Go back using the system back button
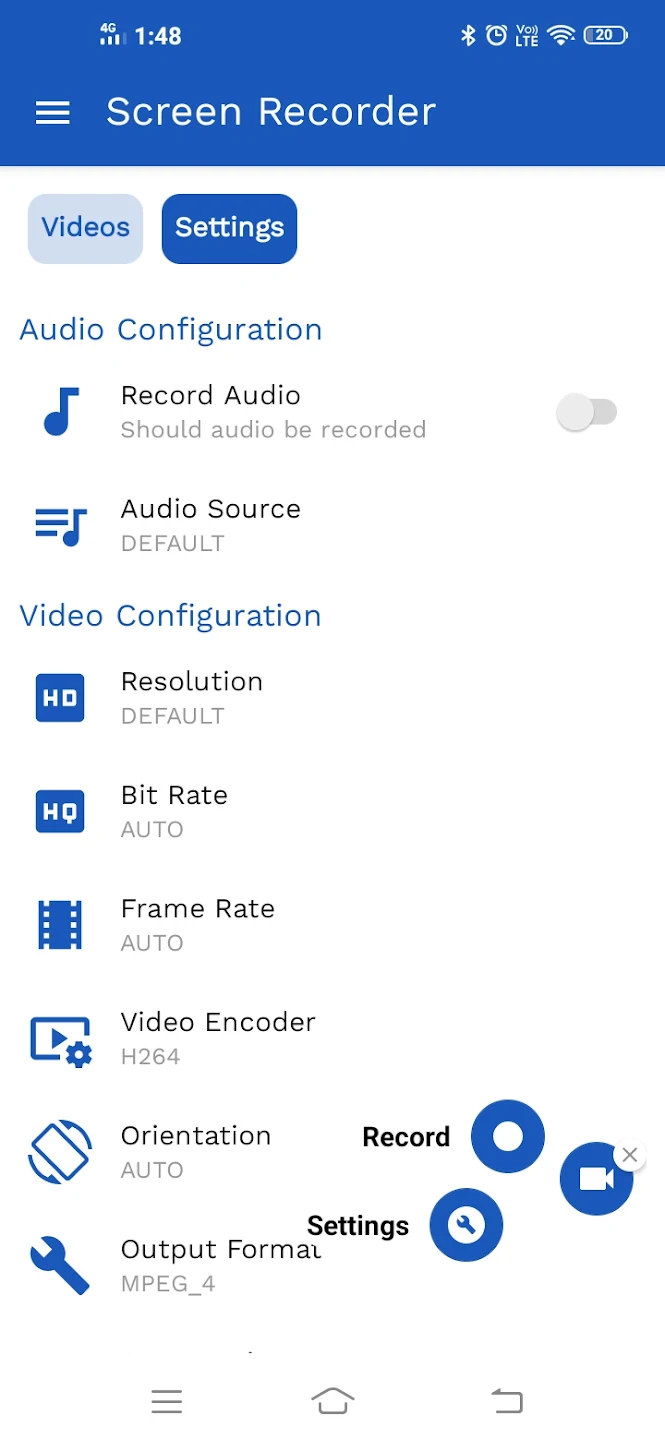Screen dimensions: 665x1440 point(507,1401)
